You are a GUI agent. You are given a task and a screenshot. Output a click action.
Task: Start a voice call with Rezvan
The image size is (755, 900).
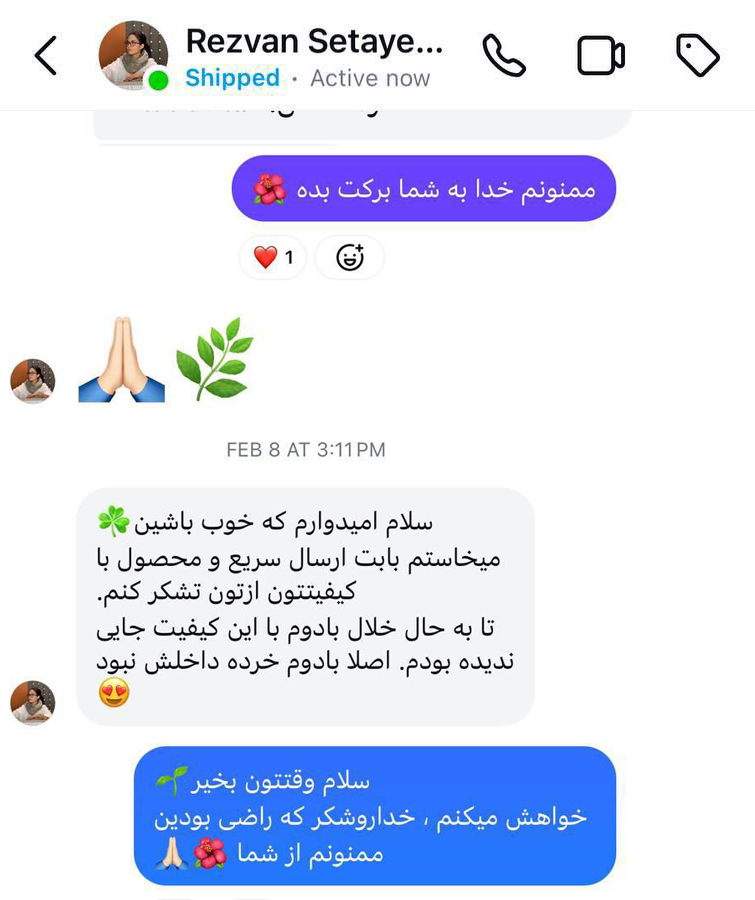click(x=504, y=56)
